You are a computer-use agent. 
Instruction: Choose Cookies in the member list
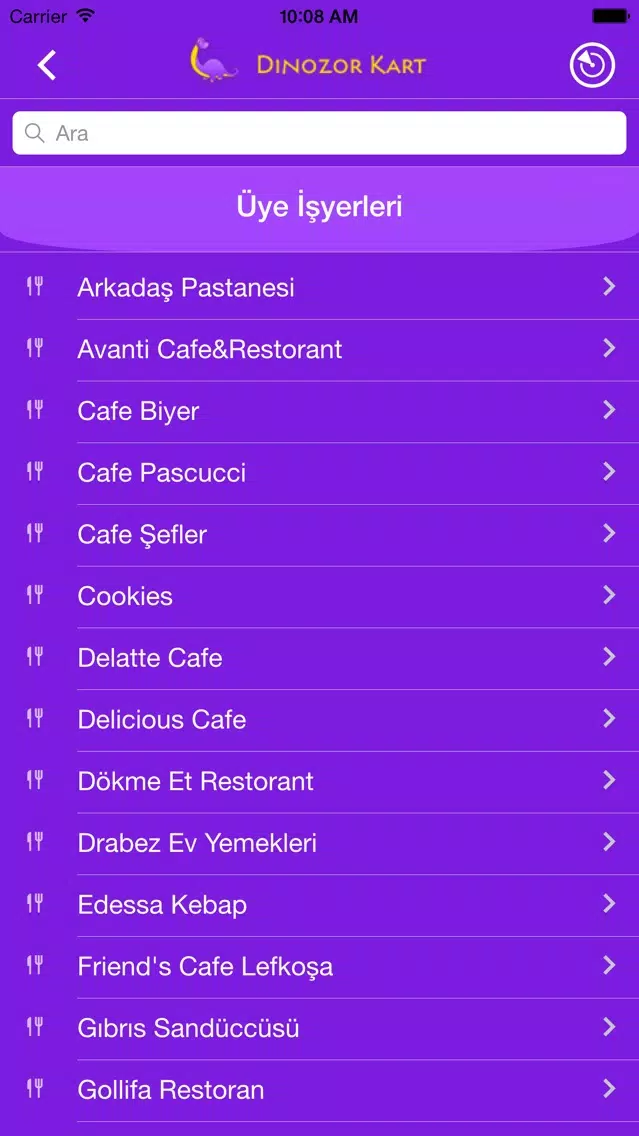click(320, 596)
